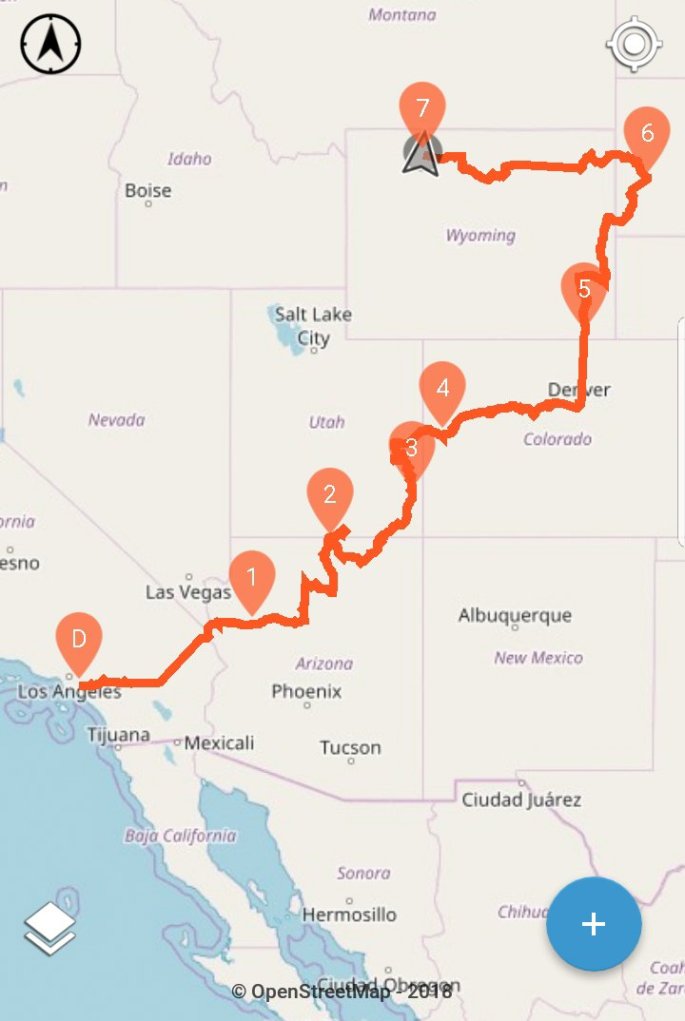Select waypoint marker 5
Screen dimensions: 685x1021
click(x=584, y=289)
